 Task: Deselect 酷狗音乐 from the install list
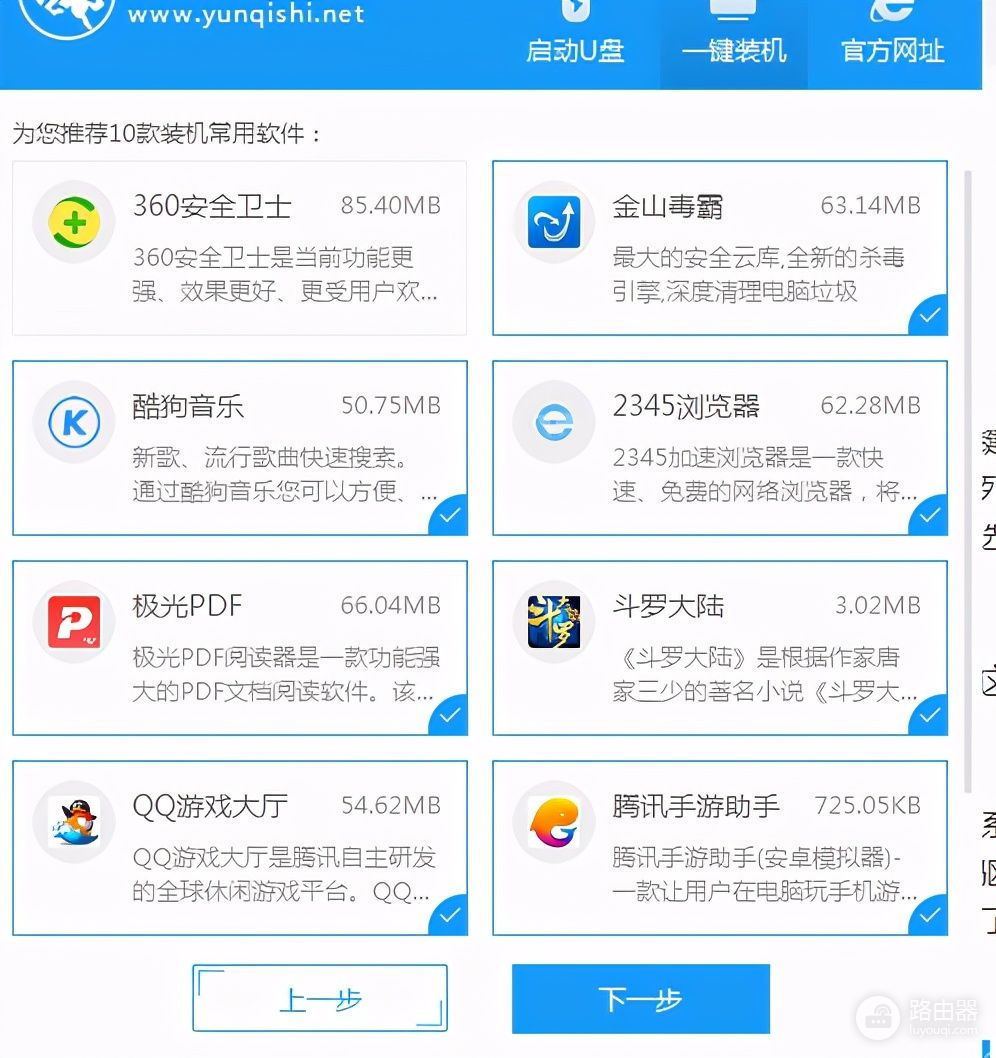tap(239, 448)
